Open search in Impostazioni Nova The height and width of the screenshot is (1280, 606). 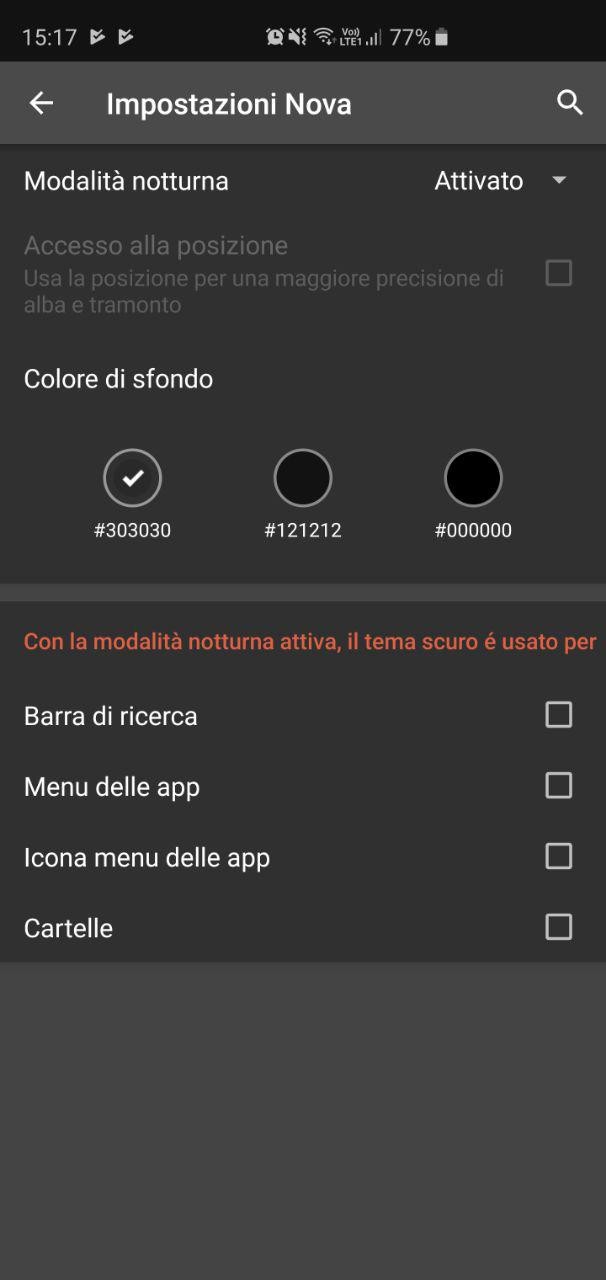pos(570,102)
